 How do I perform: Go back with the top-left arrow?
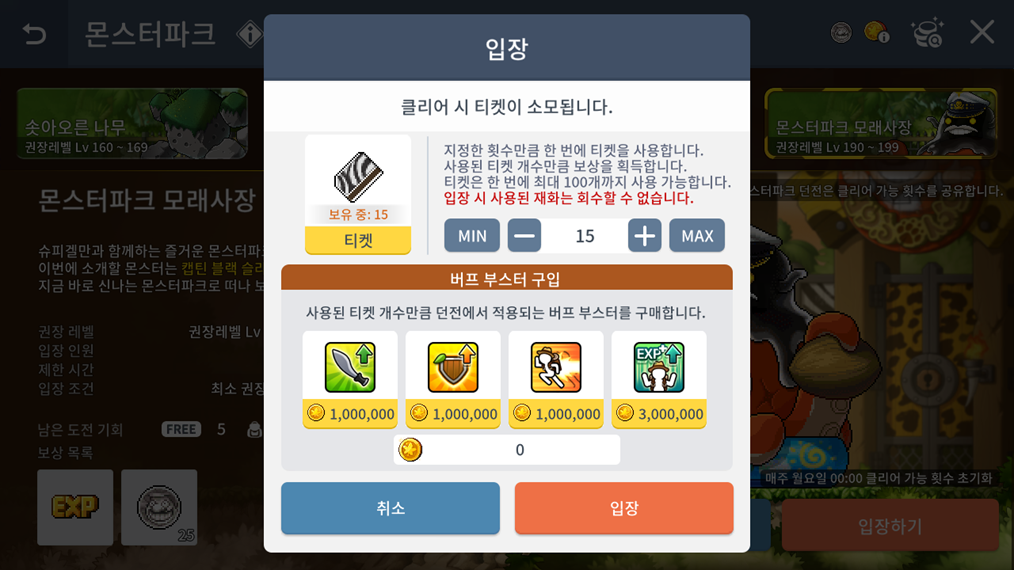coord(35,34)
